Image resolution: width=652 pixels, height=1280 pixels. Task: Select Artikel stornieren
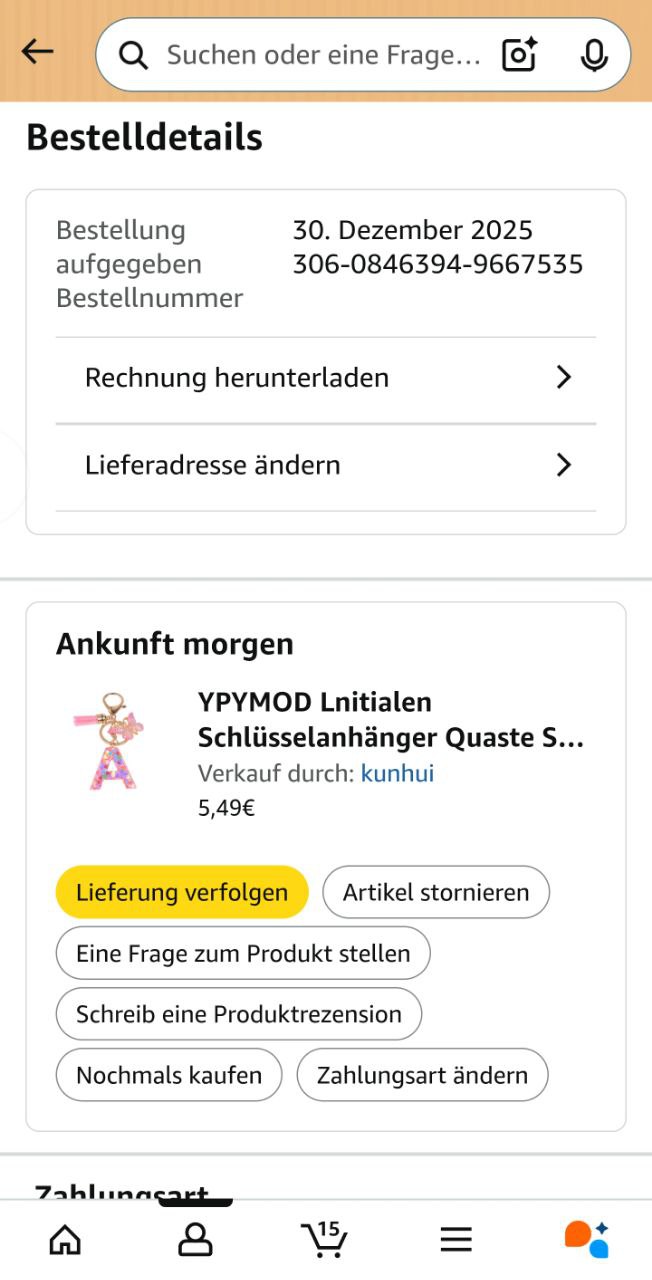(436, 892)
